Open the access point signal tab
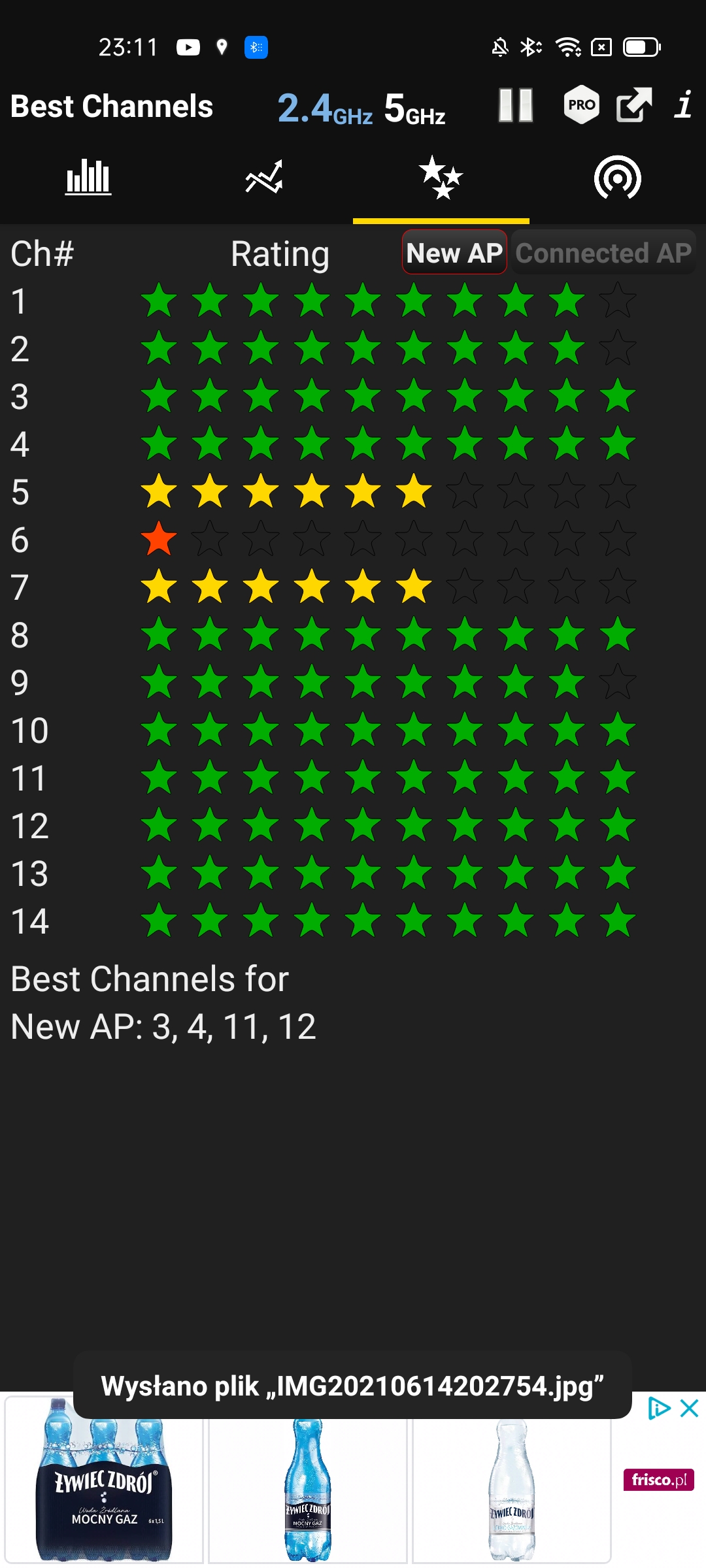The height and width of the screenshot is (1568, 706). [618, 178]
